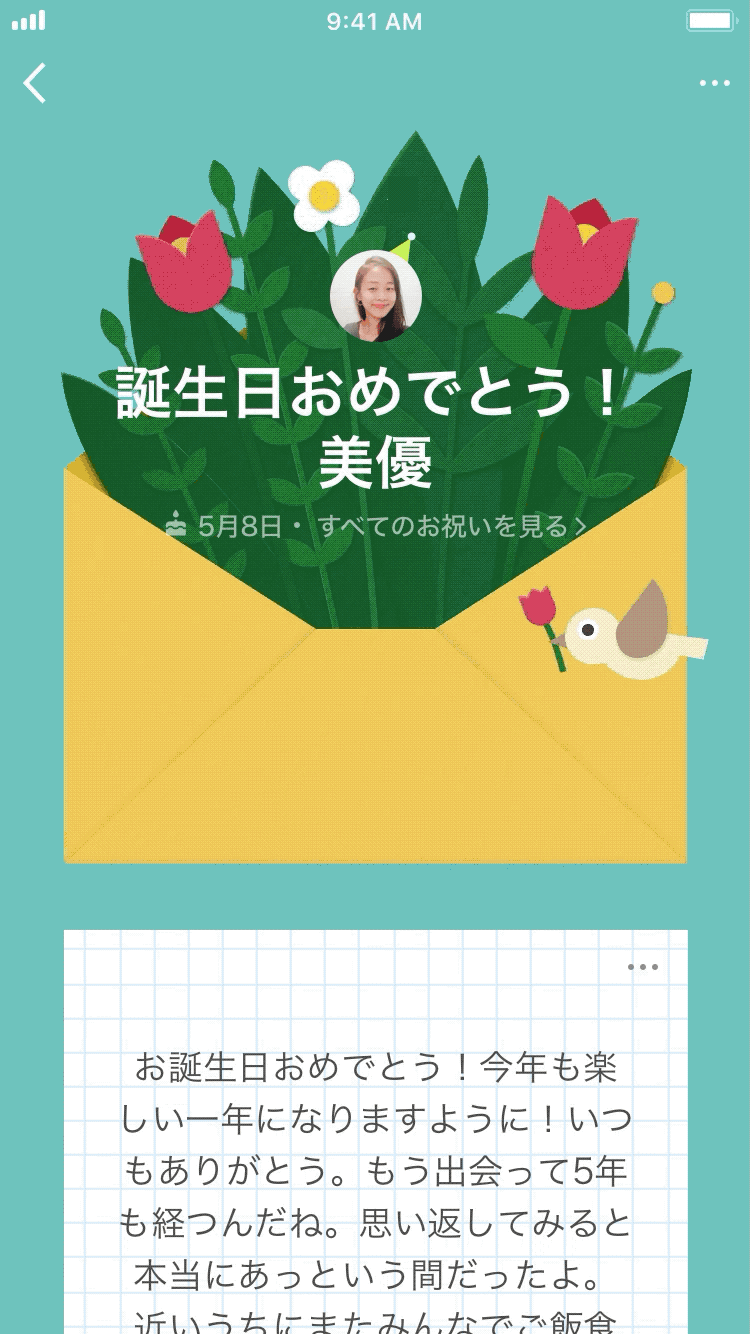Go back using the top-left arrow
Screen dimensions: 750x1334
point(35,83)
